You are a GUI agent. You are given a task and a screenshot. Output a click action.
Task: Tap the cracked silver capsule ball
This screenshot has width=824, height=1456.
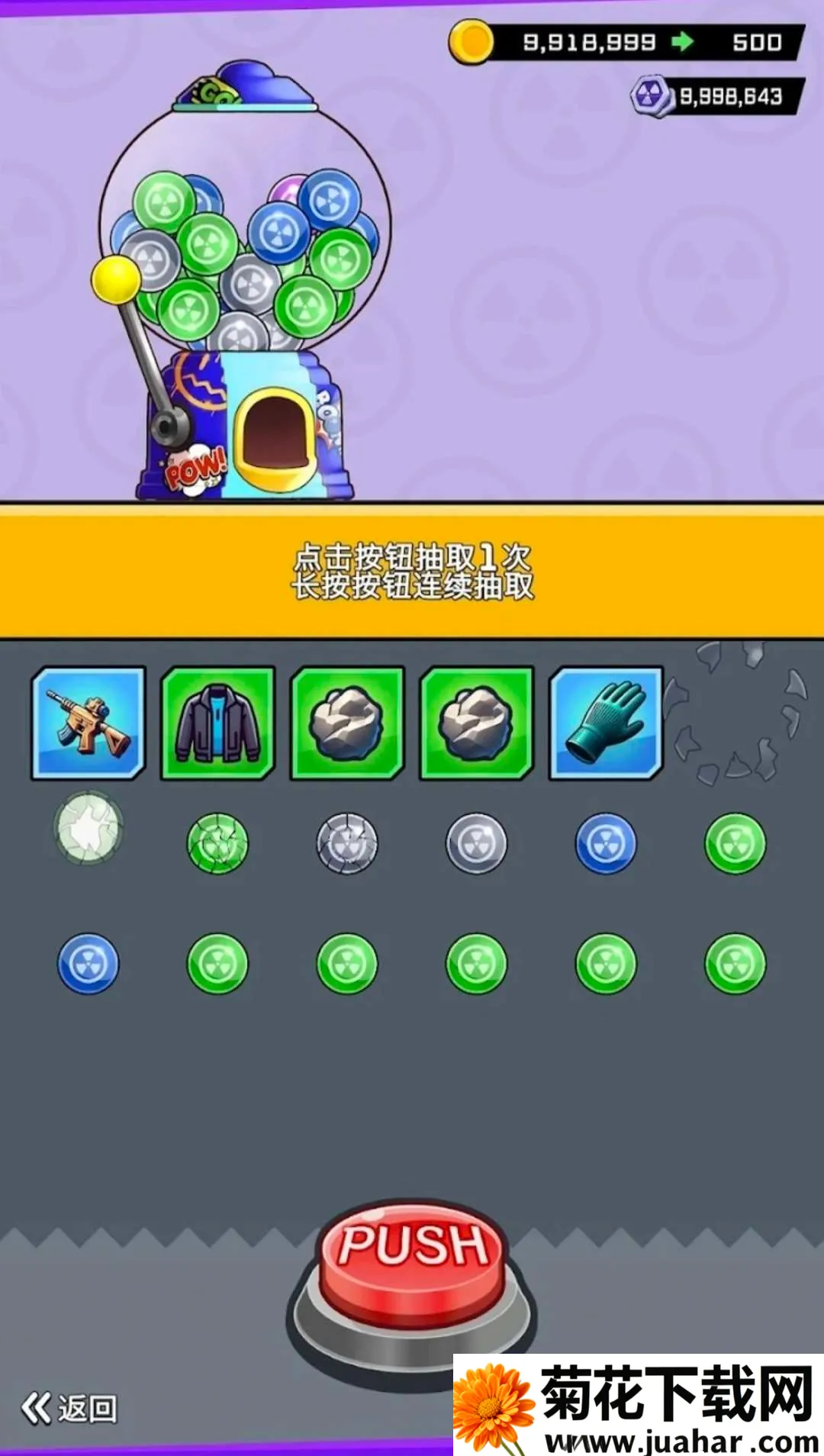tap(346, 844)
